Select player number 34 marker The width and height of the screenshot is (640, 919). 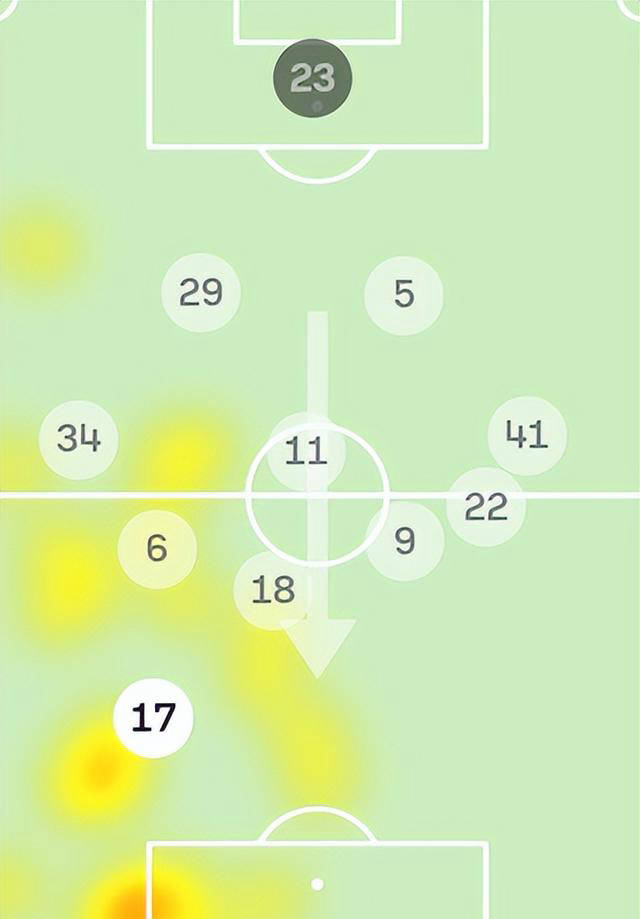(78, 438)
